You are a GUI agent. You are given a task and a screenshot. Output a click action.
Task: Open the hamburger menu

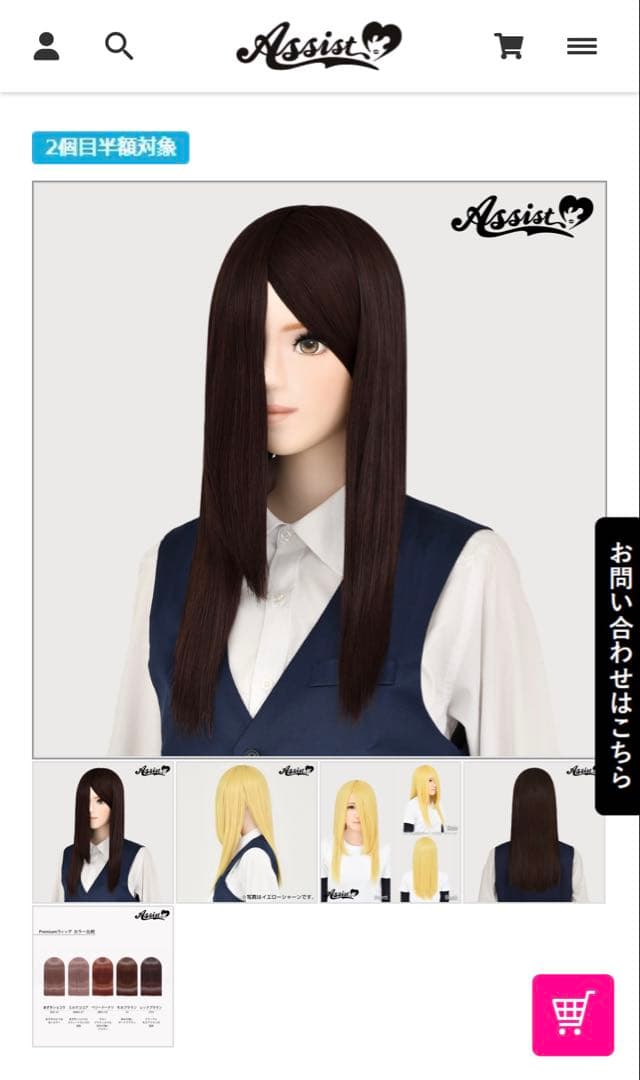pyautogui.click(x=582, y=46)
